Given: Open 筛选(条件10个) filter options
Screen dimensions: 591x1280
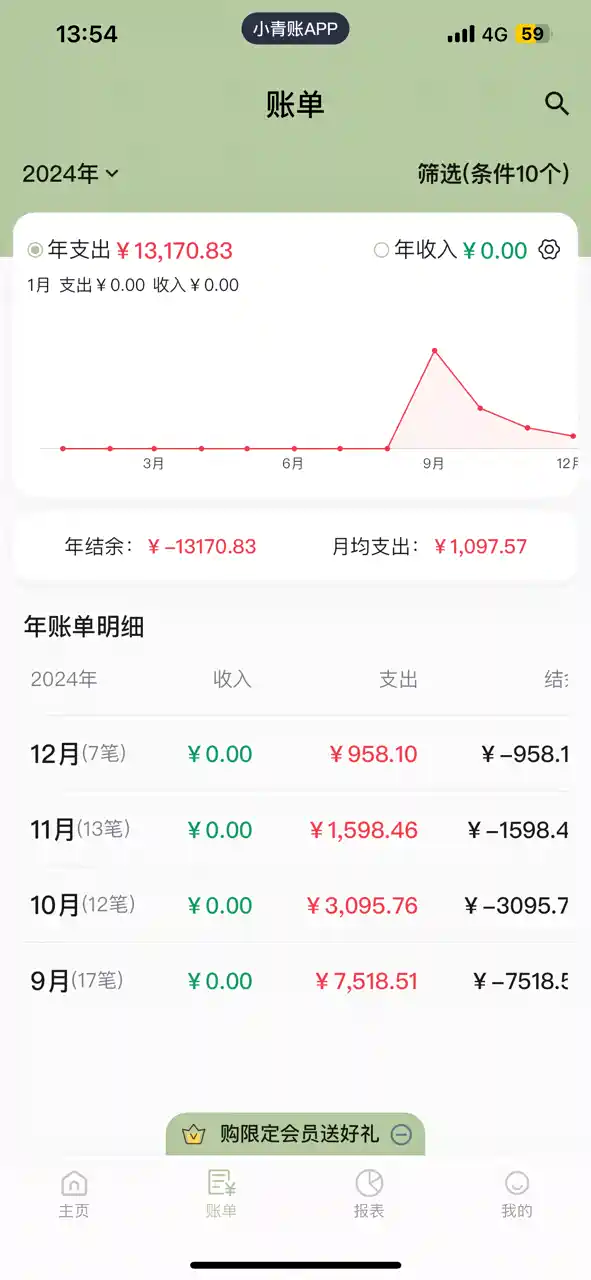Looking at the screenshot, I should tap(493, 173).
